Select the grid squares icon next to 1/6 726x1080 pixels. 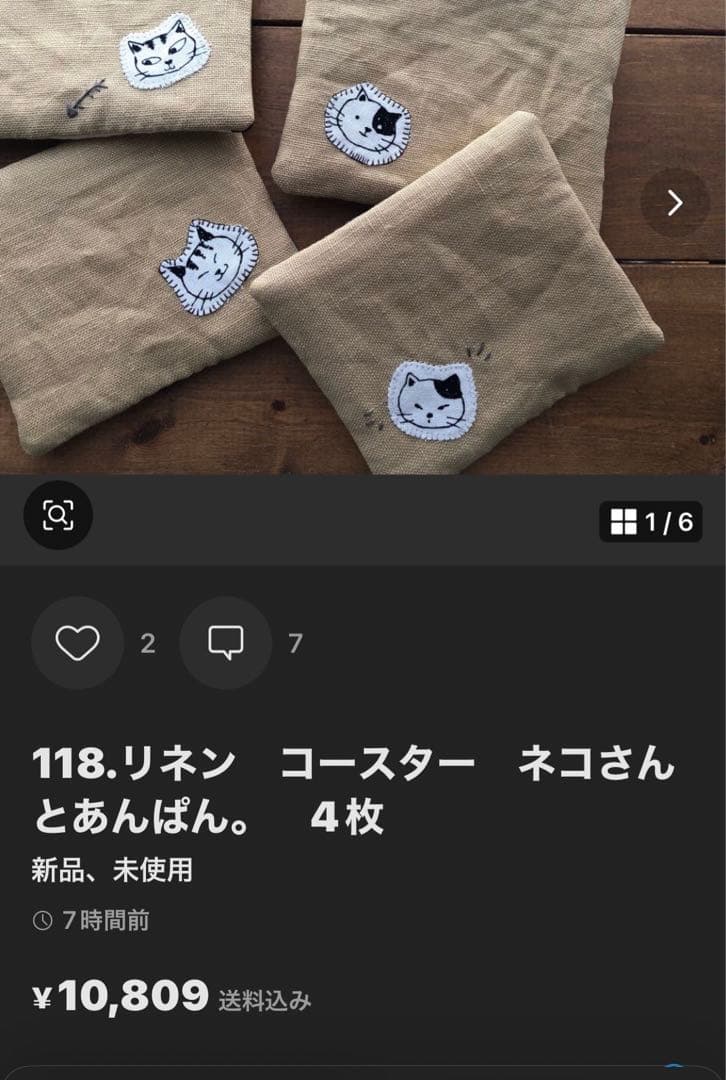click(624, 520)
